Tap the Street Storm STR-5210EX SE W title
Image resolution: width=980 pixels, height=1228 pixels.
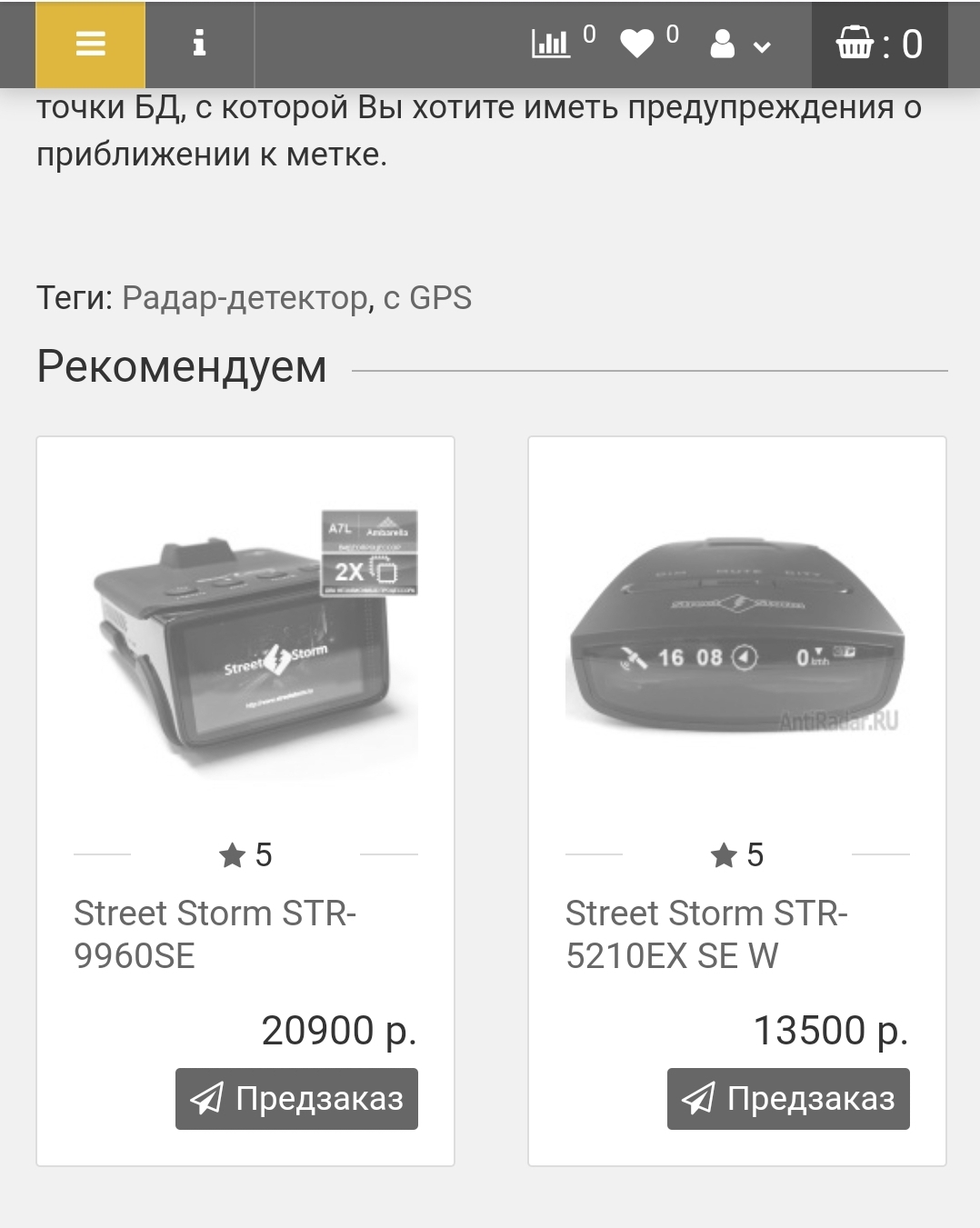point(705,934)
